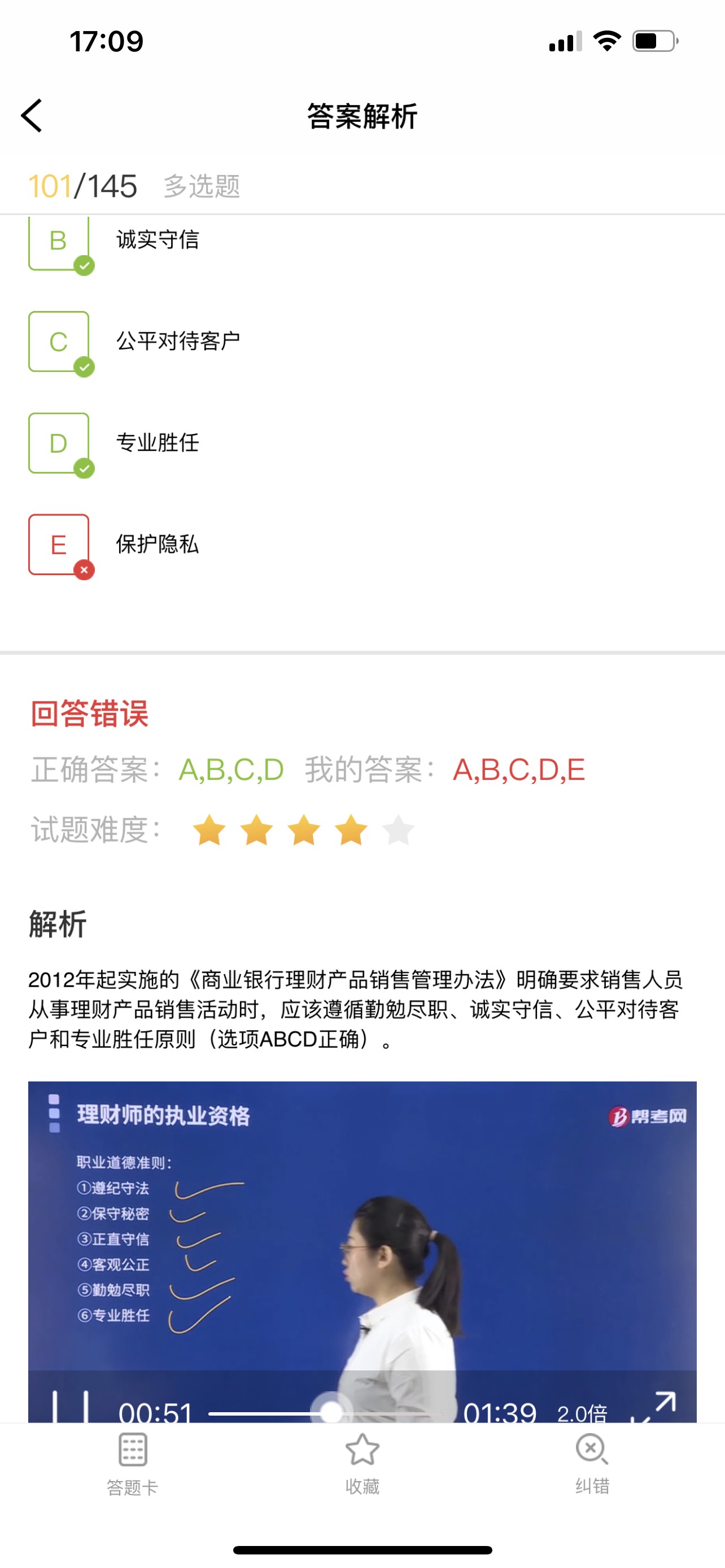Tap the video progress slider
725x1568 pixels.
331,1412
